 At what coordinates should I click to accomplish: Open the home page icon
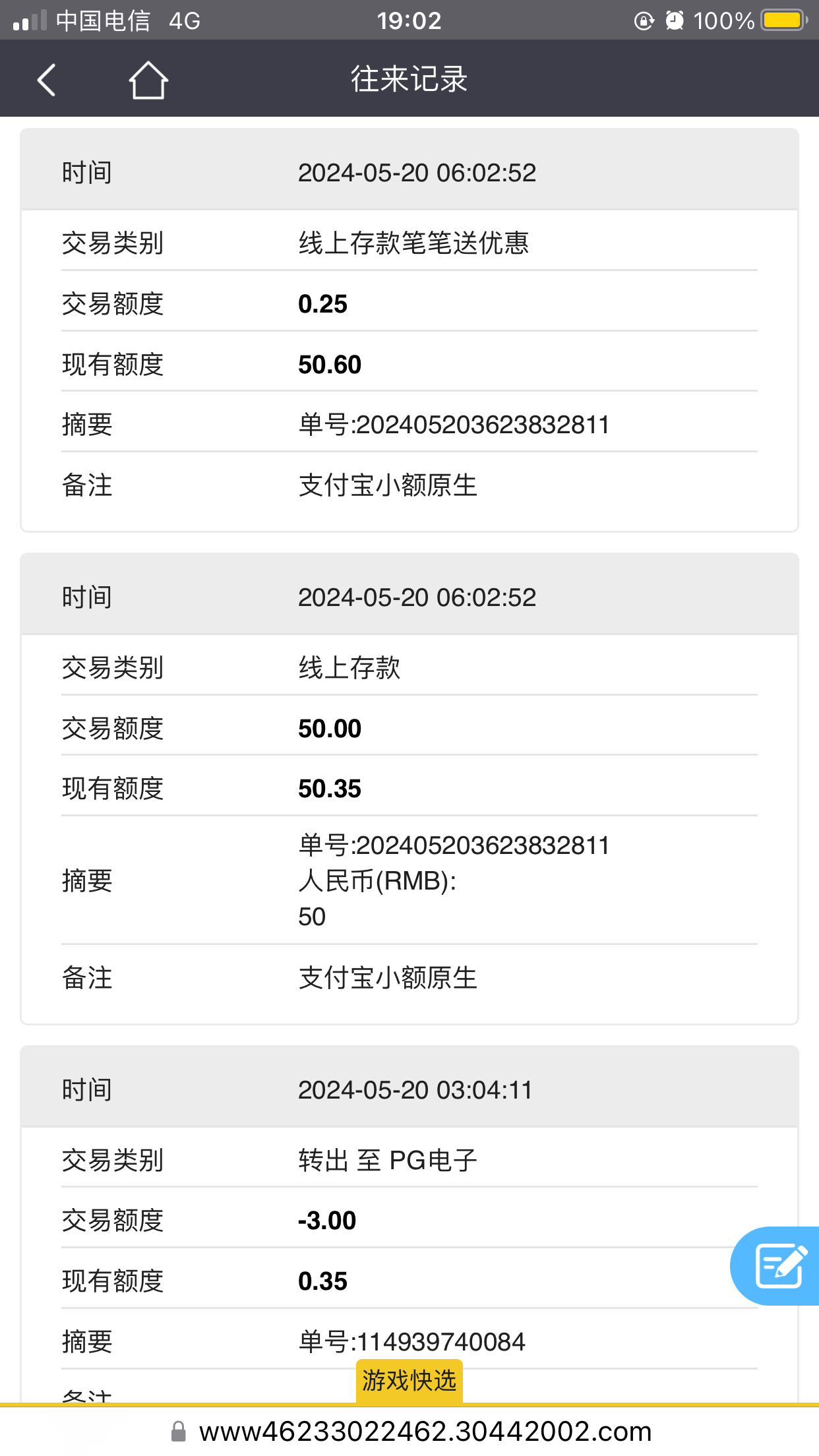click(x=148, y=80)
